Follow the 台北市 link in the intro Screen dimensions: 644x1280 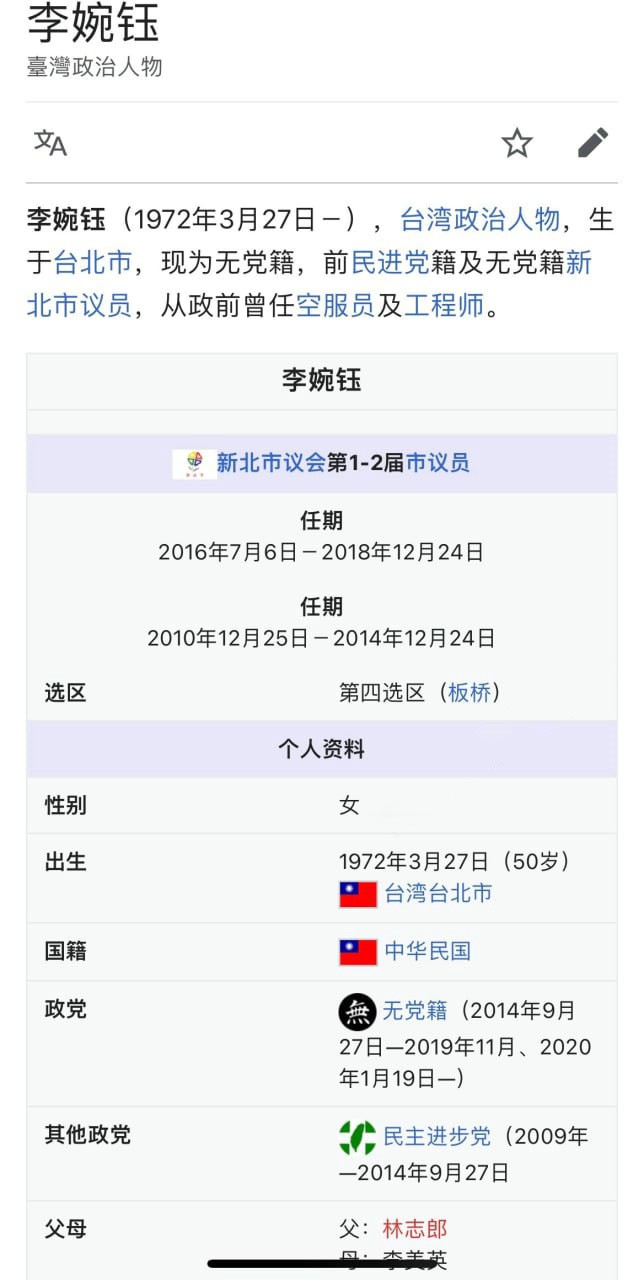pos(93,262)
